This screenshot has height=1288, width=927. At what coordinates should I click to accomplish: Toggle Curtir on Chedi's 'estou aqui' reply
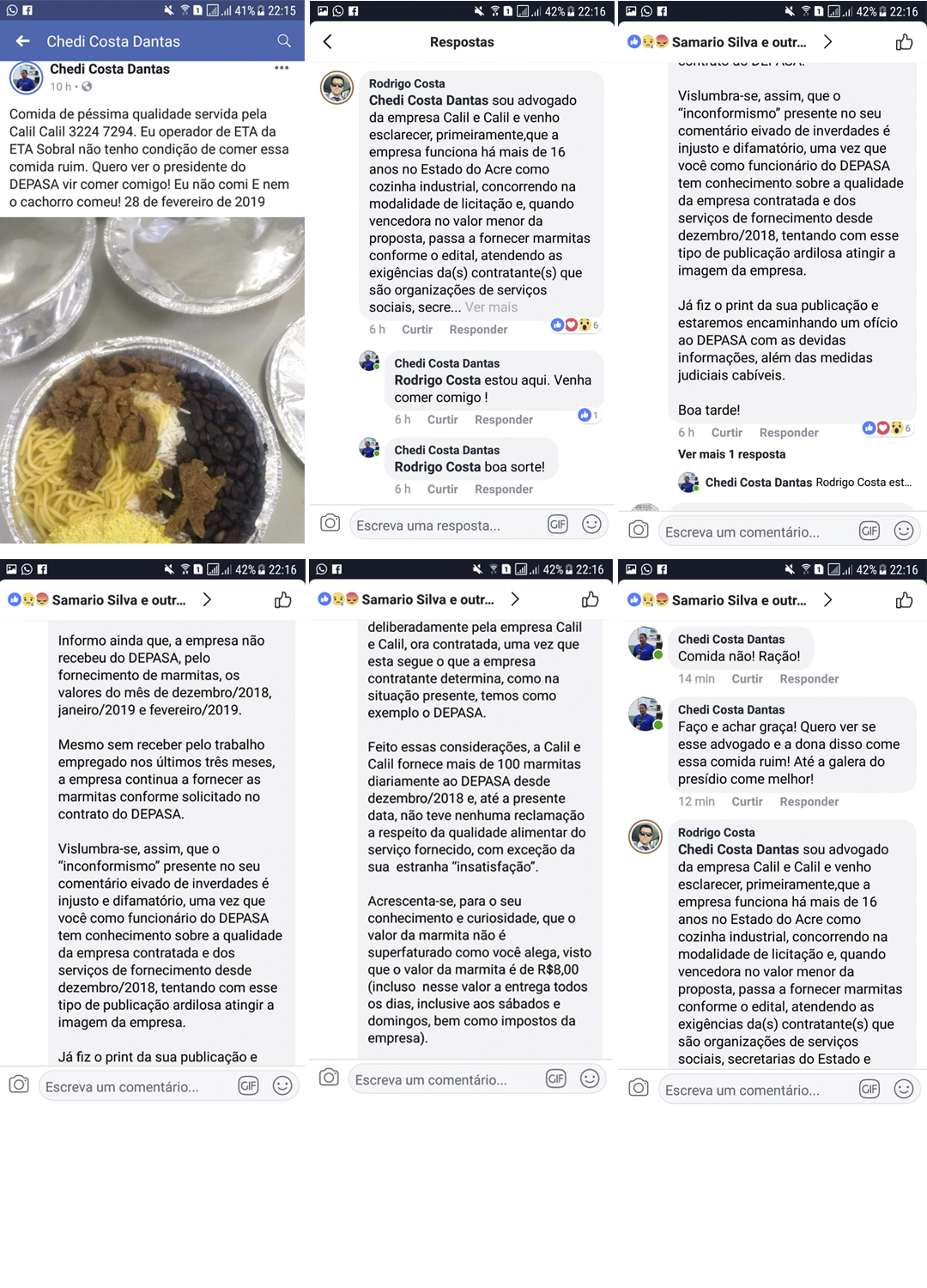coord(443,419)
